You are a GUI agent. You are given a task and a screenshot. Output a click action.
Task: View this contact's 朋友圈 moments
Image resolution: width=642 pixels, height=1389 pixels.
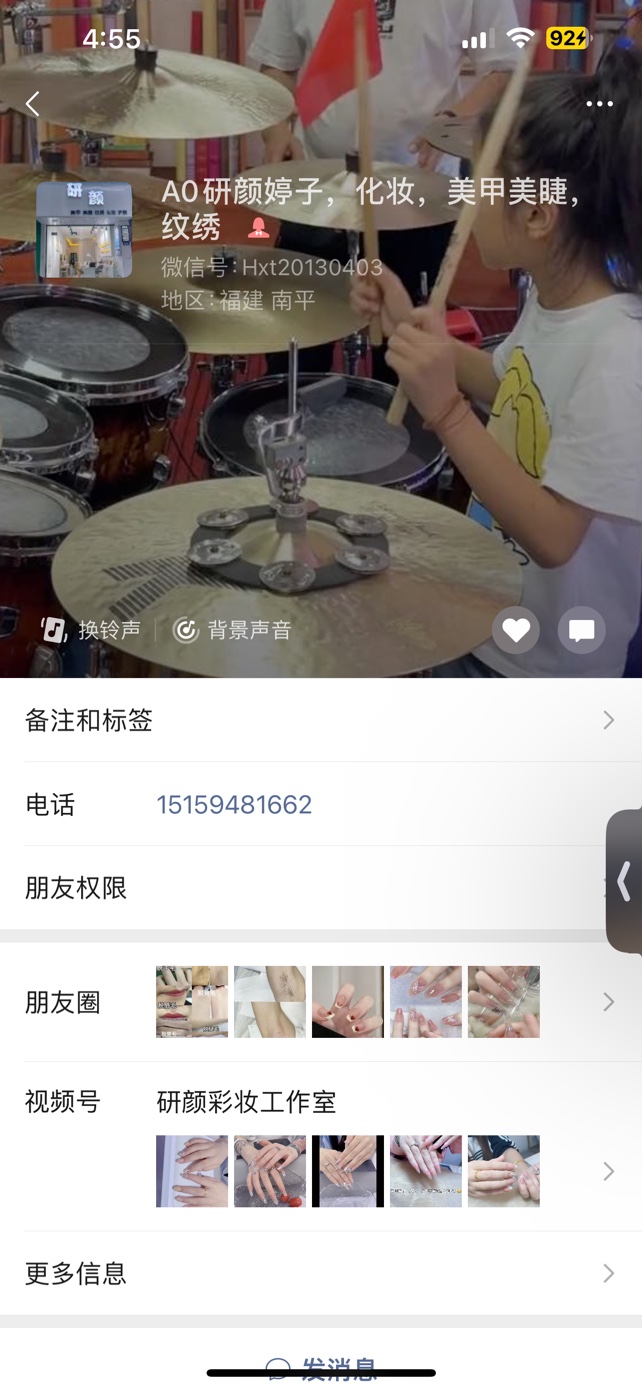(x=320, y=1002)
